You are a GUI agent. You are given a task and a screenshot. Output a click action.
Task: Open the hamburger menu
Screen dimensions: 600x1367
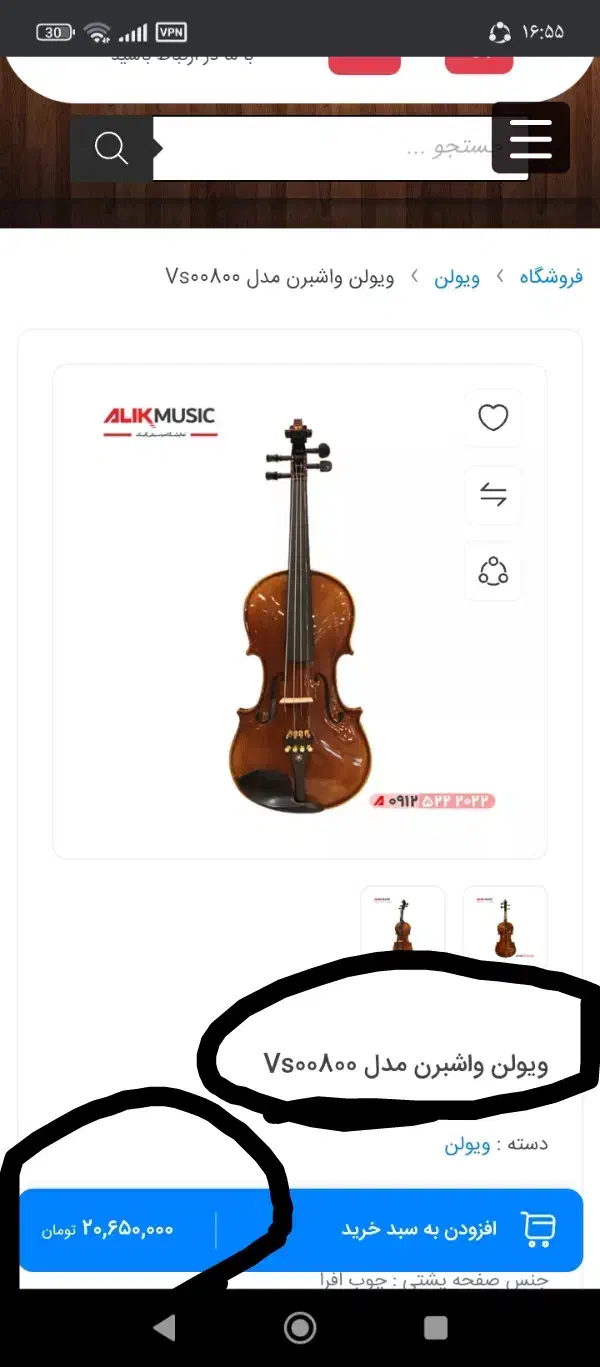(530, 140)
